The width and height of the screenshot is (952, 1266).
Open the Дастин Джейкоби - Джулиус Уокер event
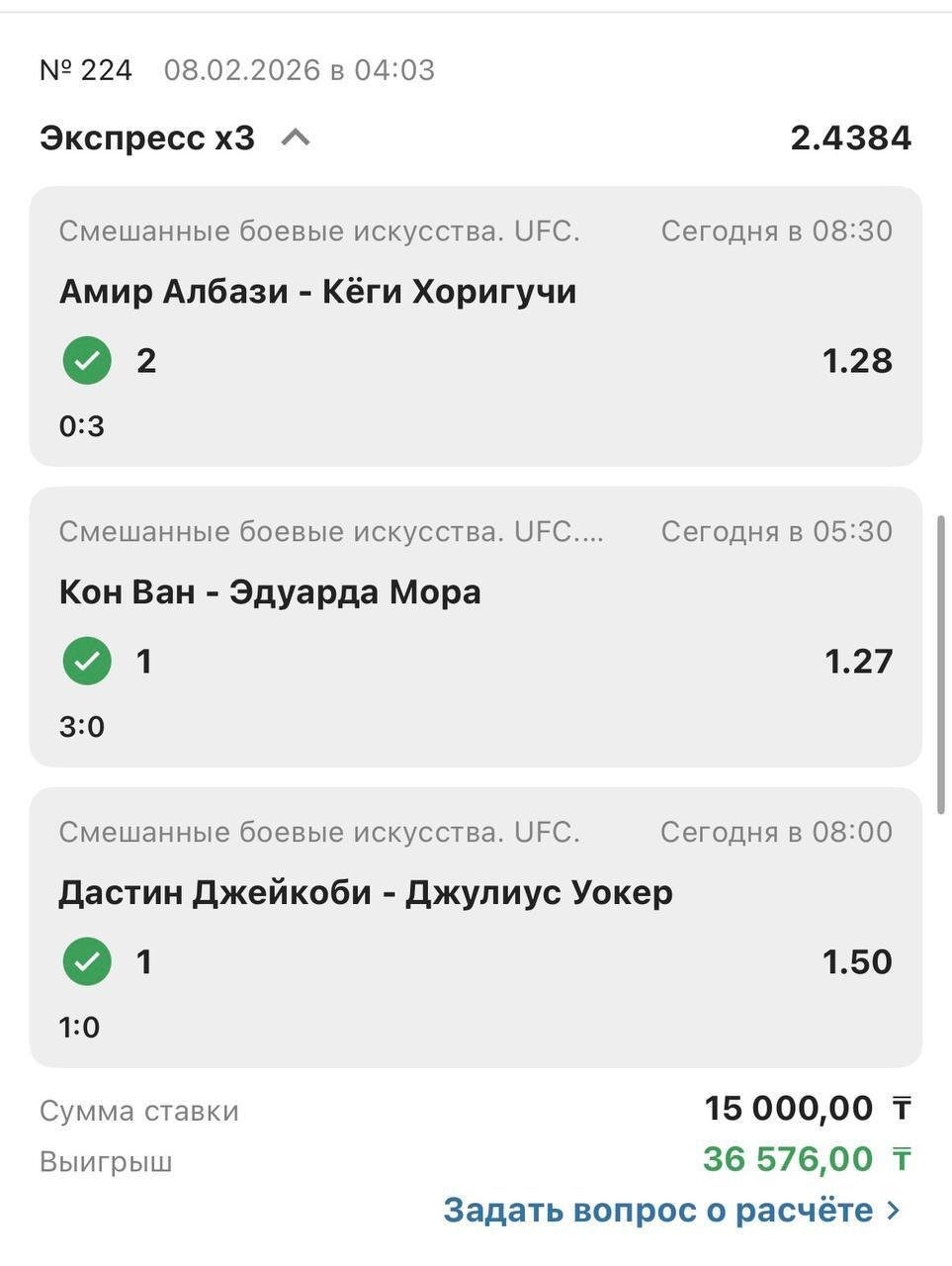(366, 893)
